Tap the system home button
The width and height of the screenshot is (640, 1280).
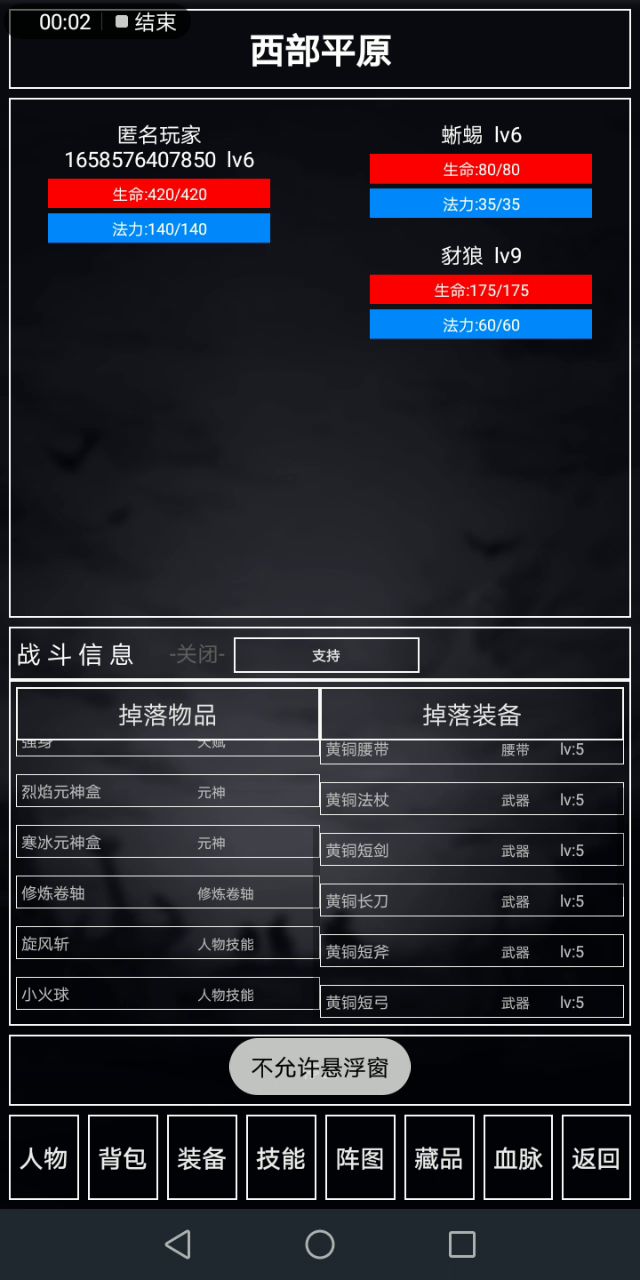320,1244
